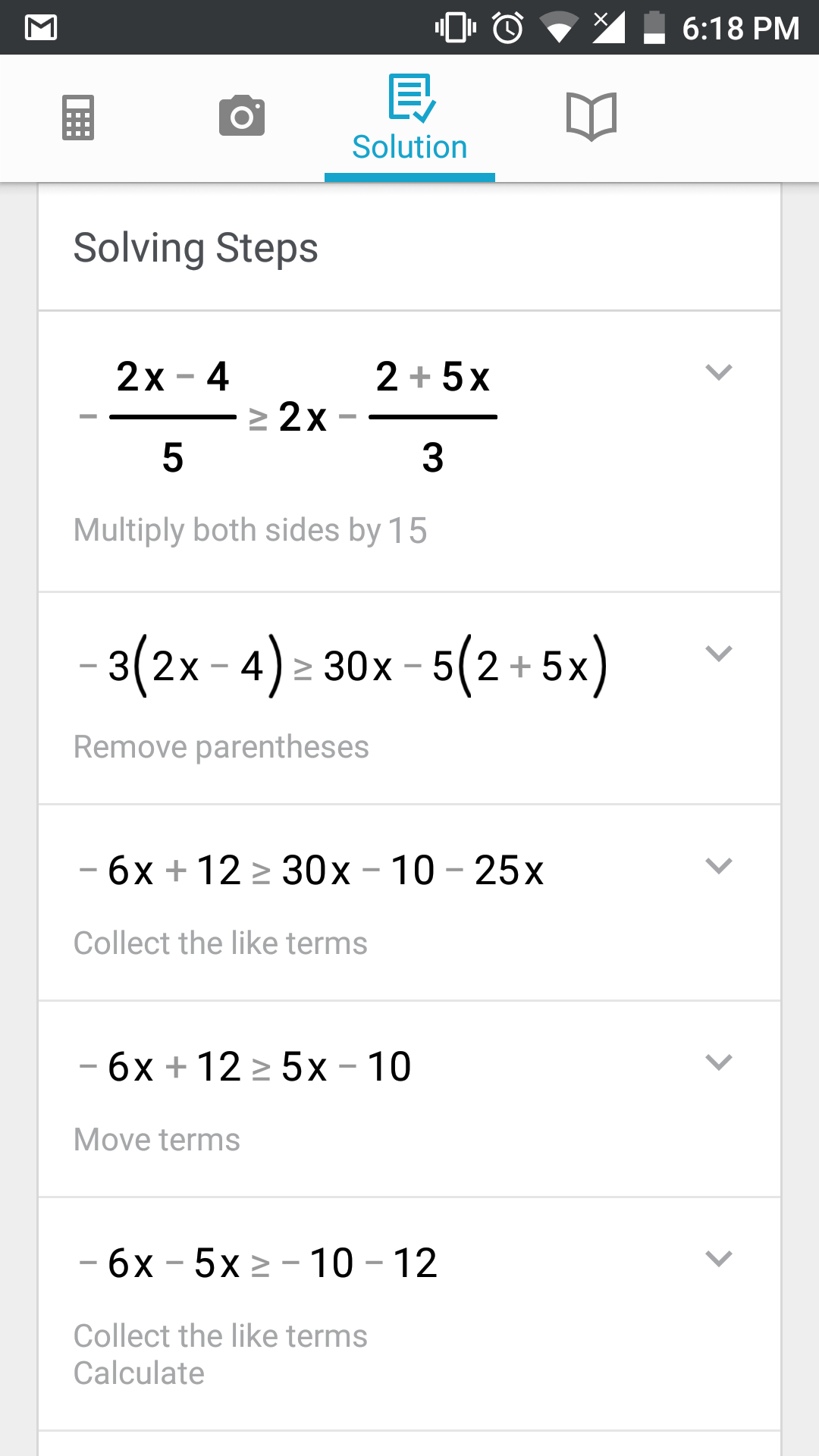Switch to the calculator tab
Image resolution: width=819 pixels, height=1456 pixels.
(x=78, y=118)
